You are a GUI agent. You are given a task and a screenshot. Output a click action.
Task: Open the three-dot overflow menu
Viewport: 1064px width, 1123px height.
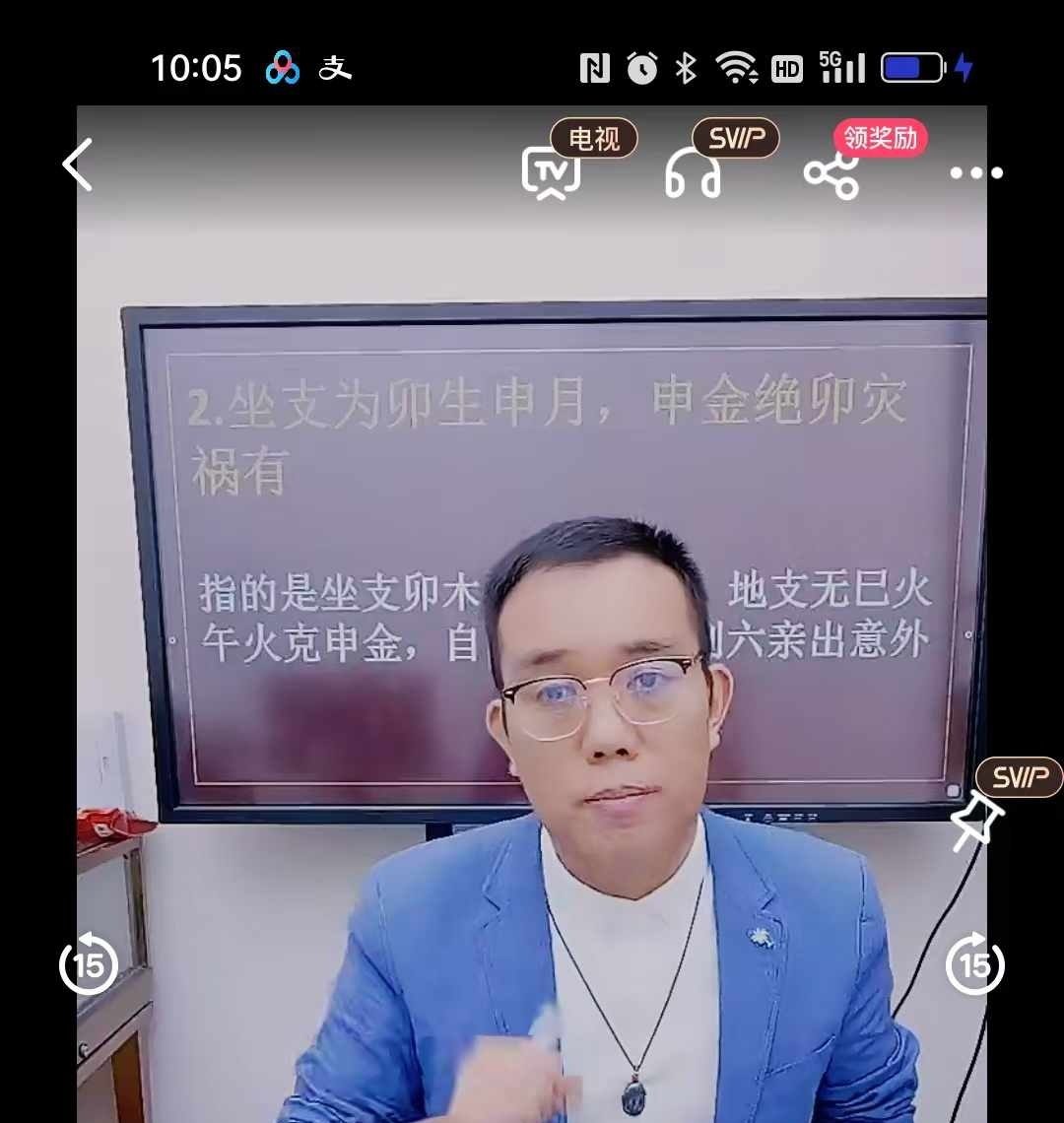coord(975,173)
